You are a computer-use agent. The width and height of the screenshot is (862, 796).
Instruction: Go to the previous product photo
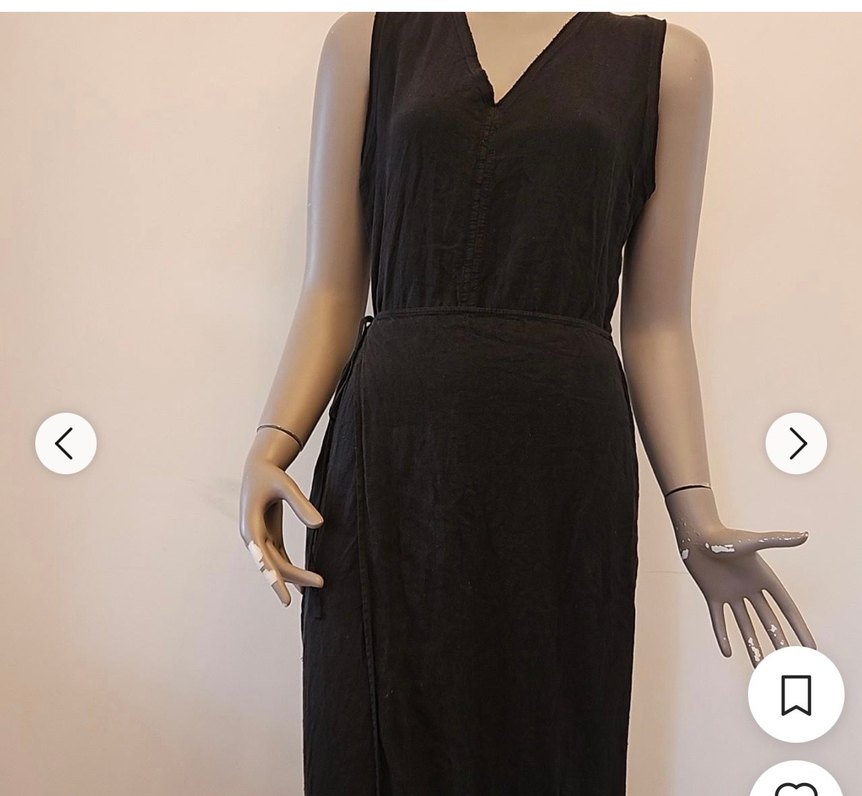(x=66, y=443)
